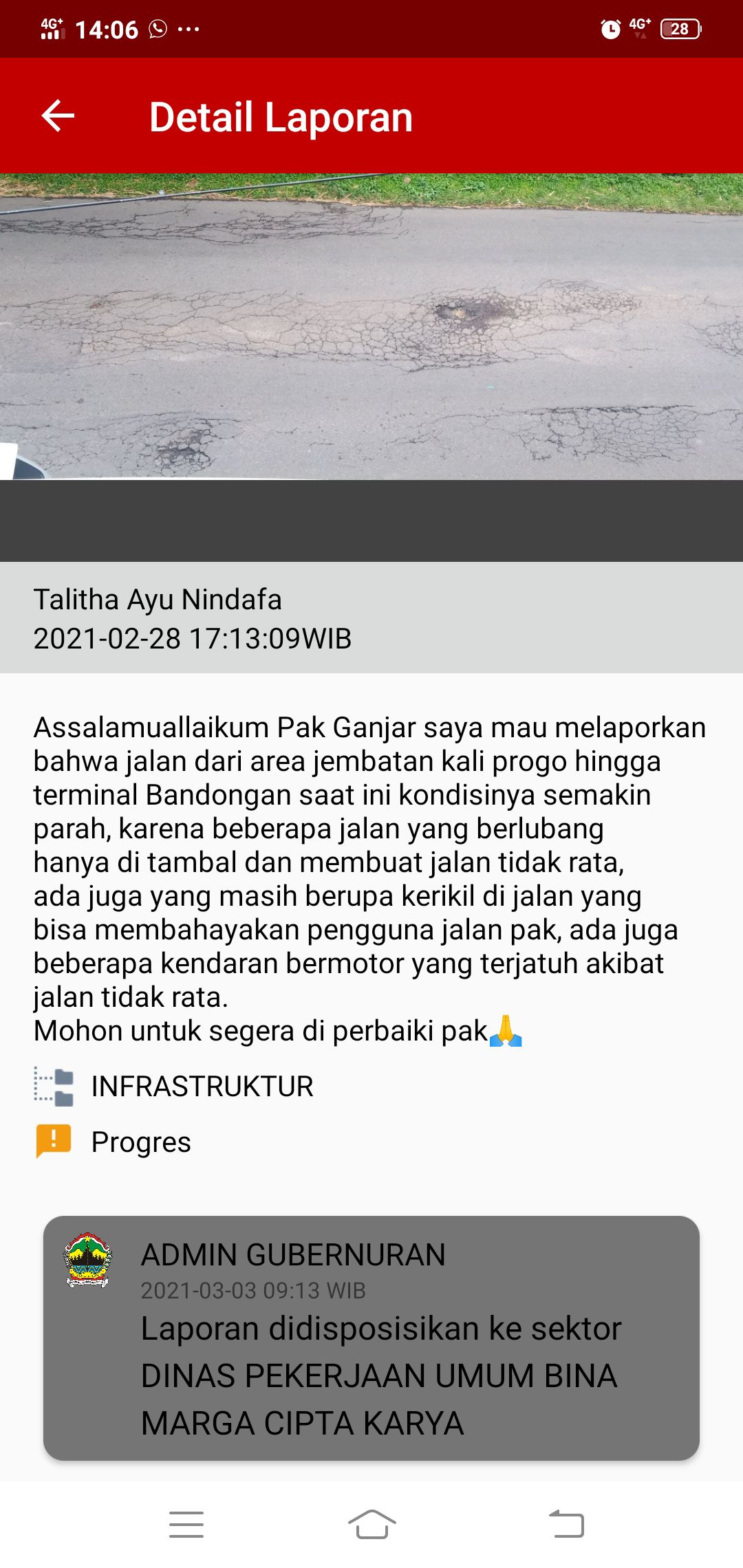Open the damaged road photo thumbnail
The width and height of the screenshot is (743, 1568).
371,323
